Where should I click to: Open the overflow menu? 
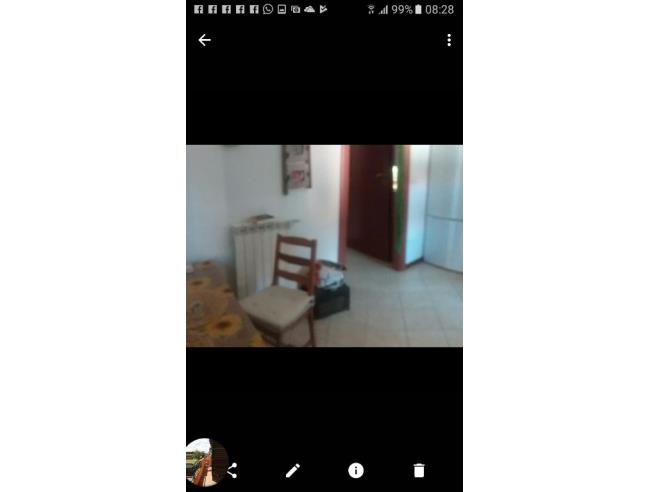pos(448,40)
